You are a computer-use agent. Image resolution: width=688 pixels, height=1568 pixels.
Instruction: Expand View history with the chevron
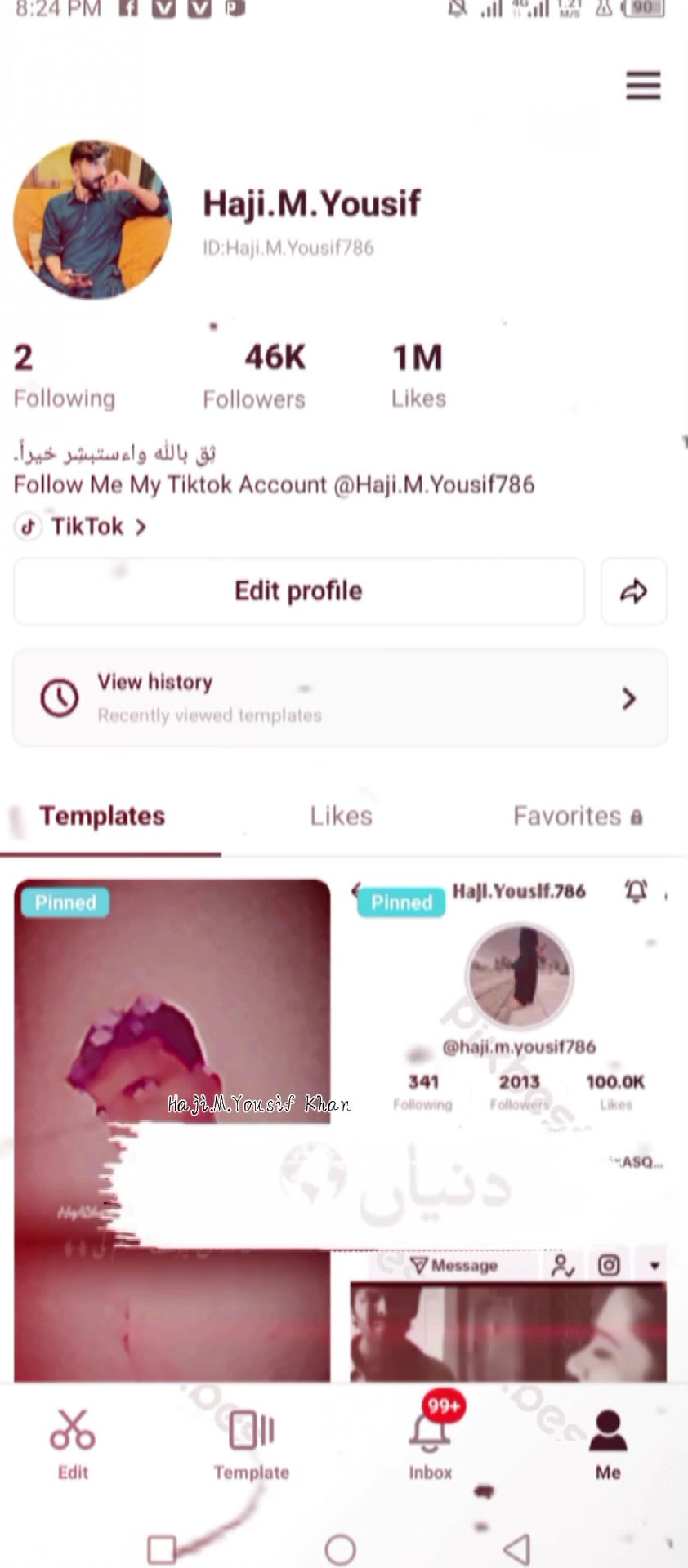click(627, 699)
